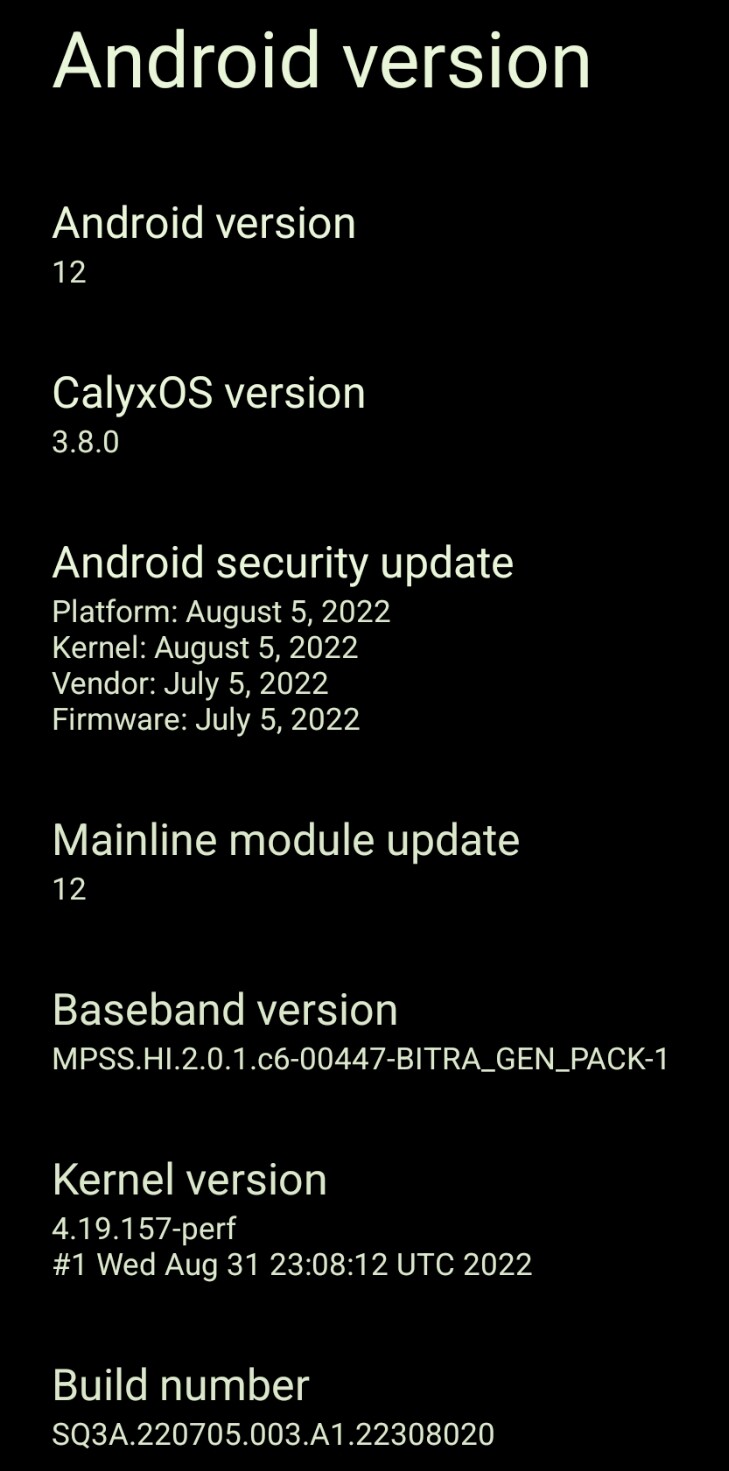Tap the Android version 12 row
729x1471 pixels.
[x=204, y=244]
